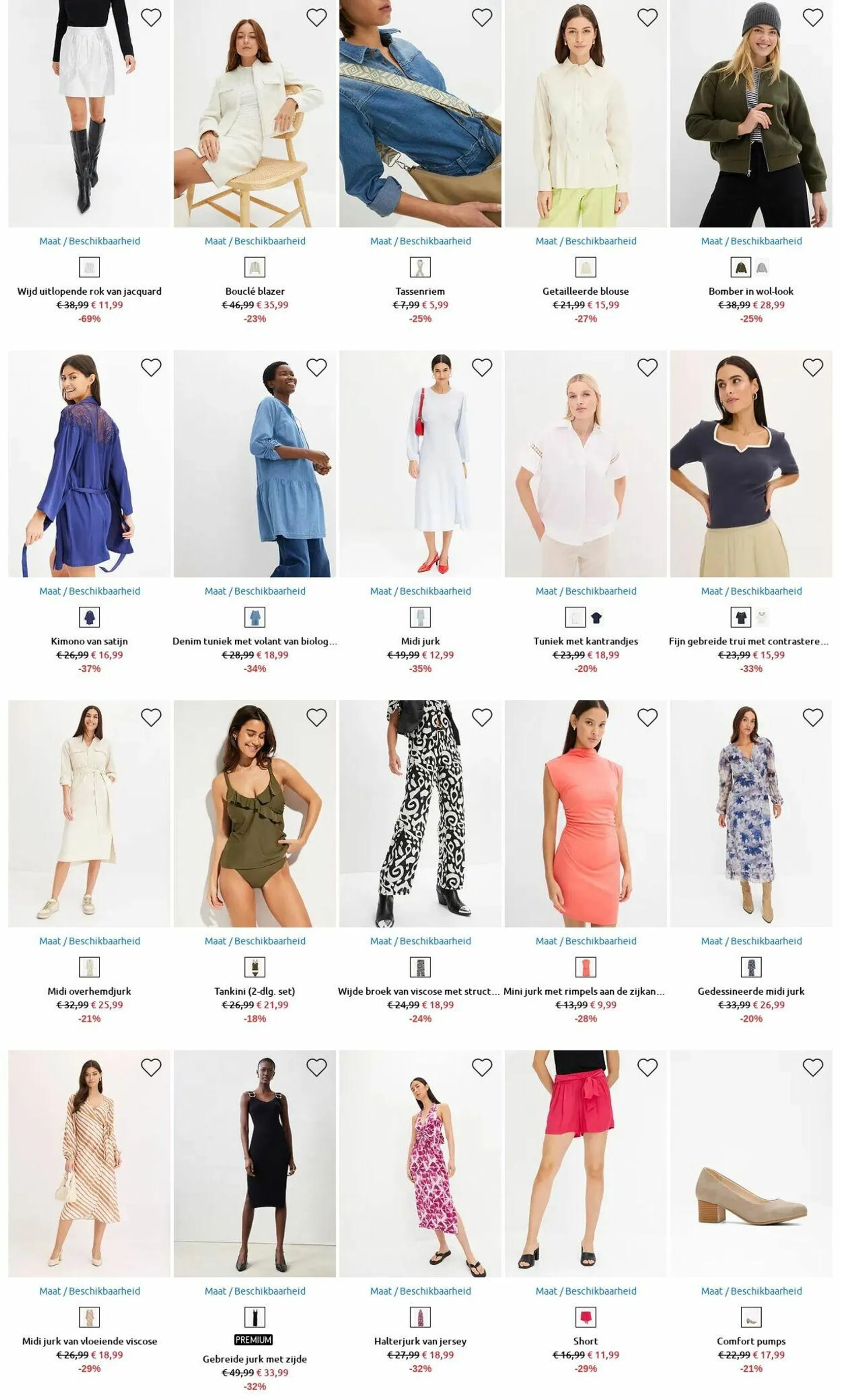The height and width of the screenshot is (1400, 841).
Task: Open Gebreide jurk met zijde title
Action: pos(254,1359)
